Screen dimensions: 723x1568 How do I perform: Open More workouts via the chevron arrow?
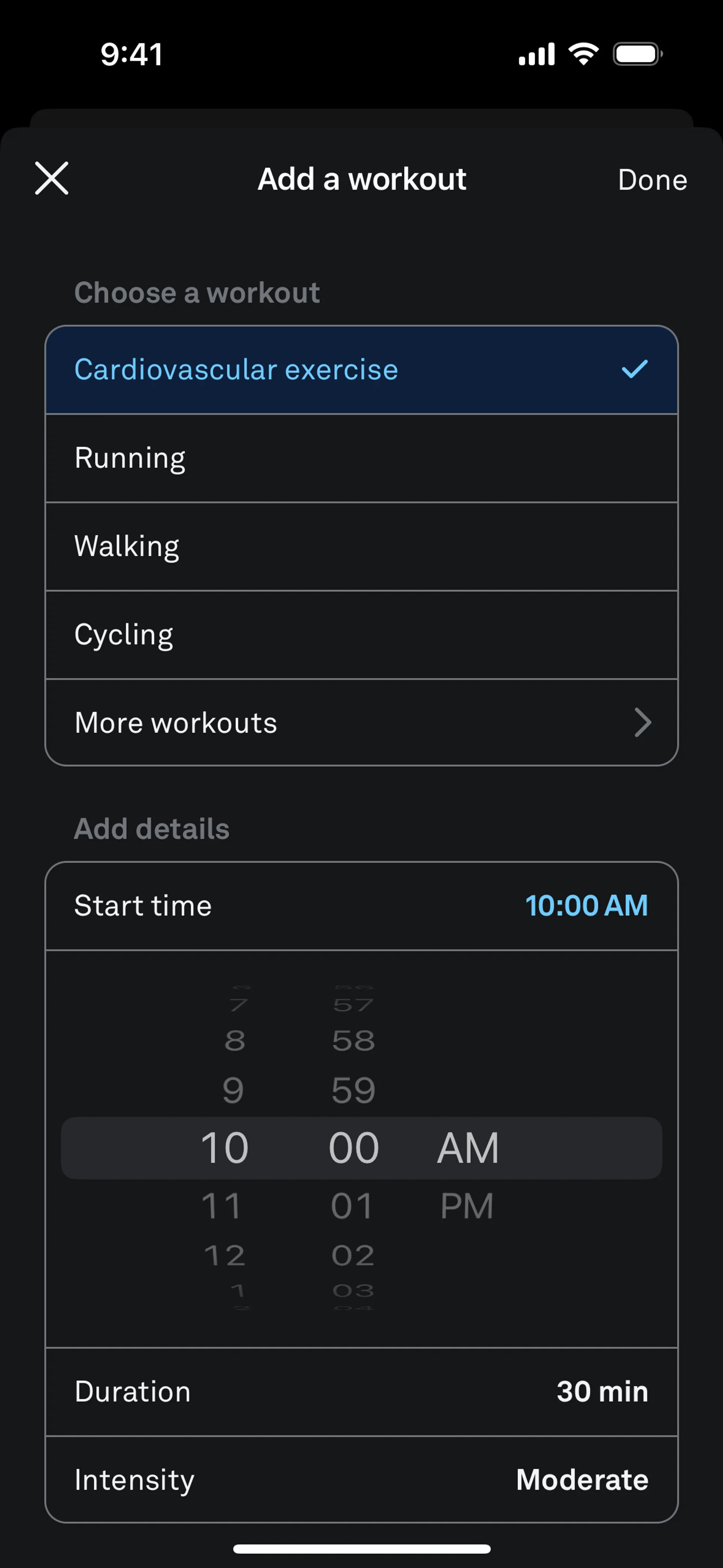click(x=643, y=723)
